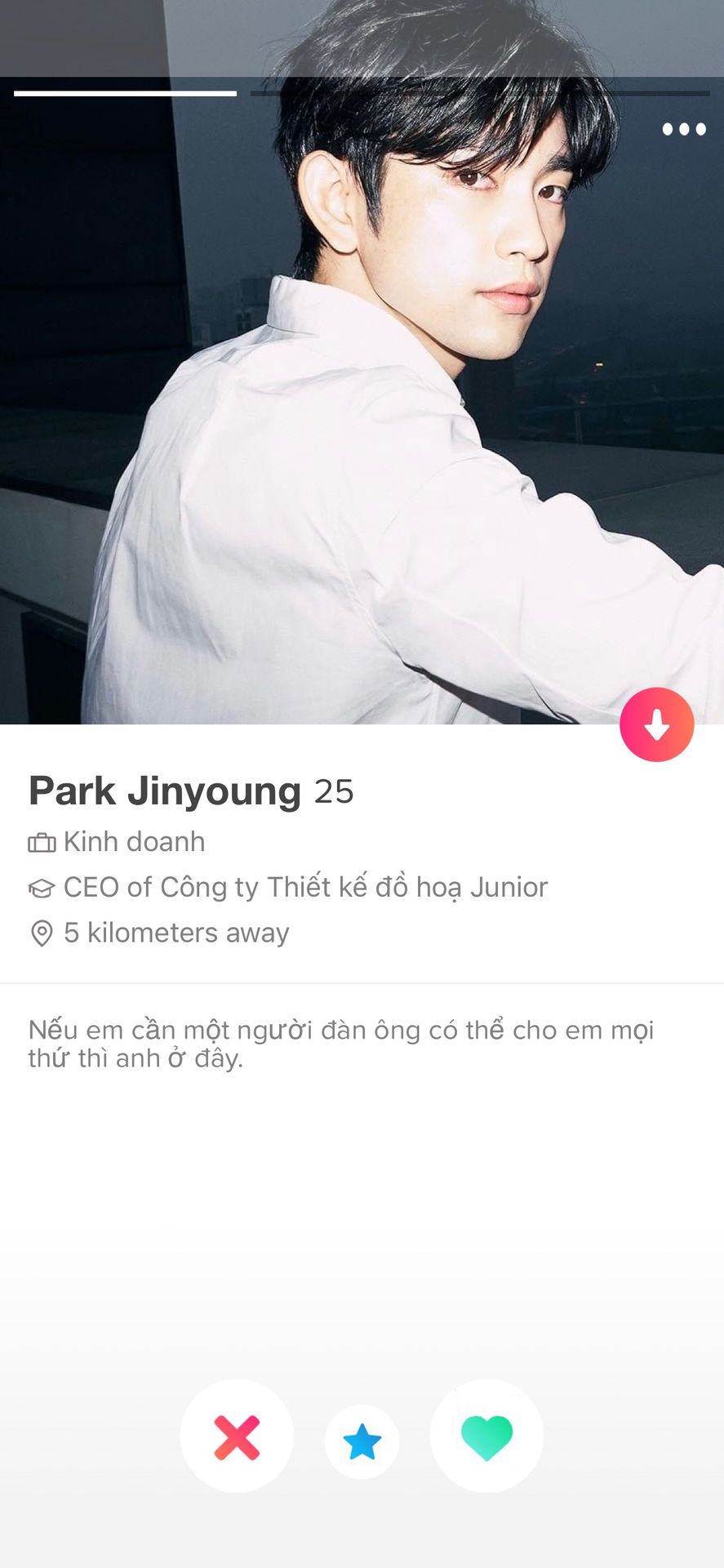Super Like with the blue star
Screen dimensions: 724x1568
click(x=362, y=1442)
